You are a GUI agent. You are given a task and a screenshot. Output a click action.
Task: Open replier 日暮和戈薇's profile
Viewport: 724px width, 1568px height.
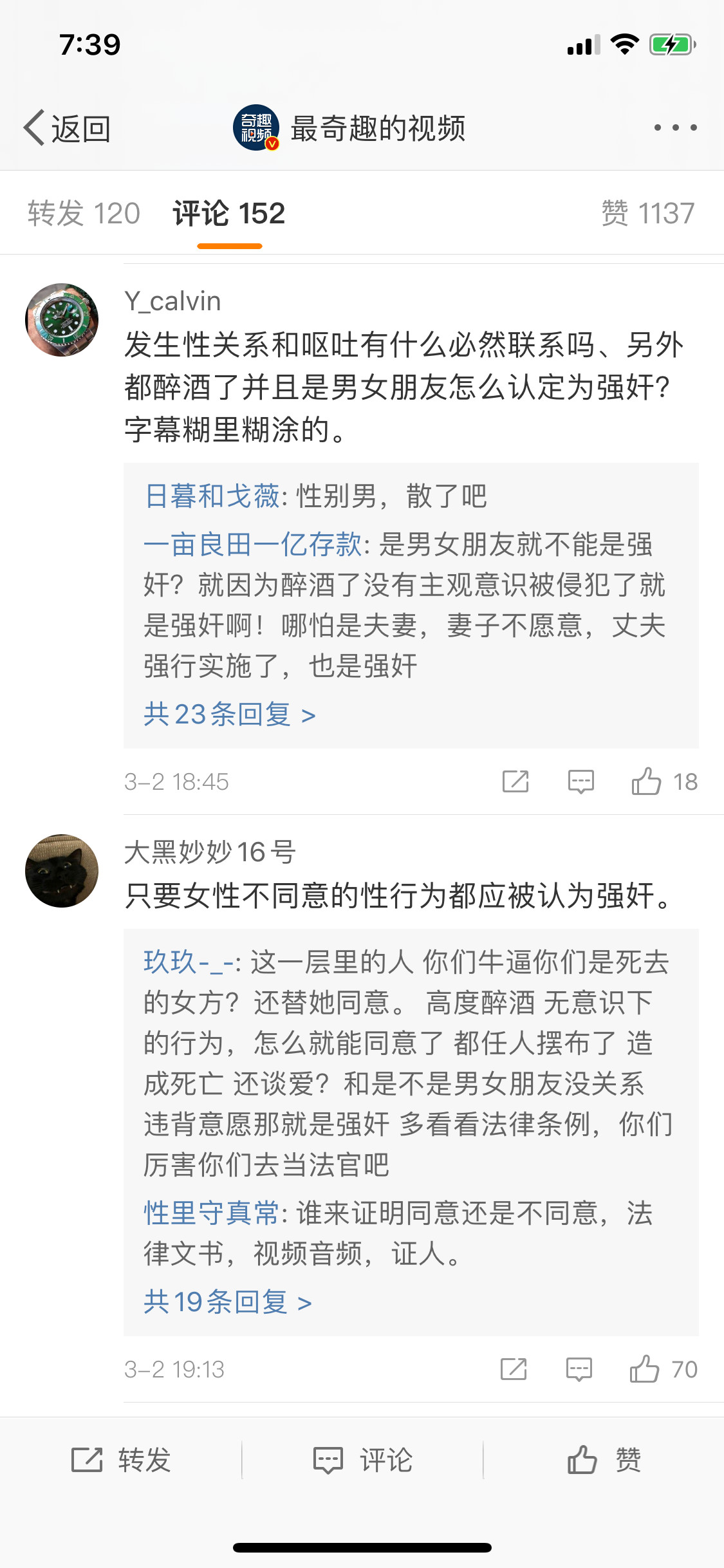[x=212, y=496]
